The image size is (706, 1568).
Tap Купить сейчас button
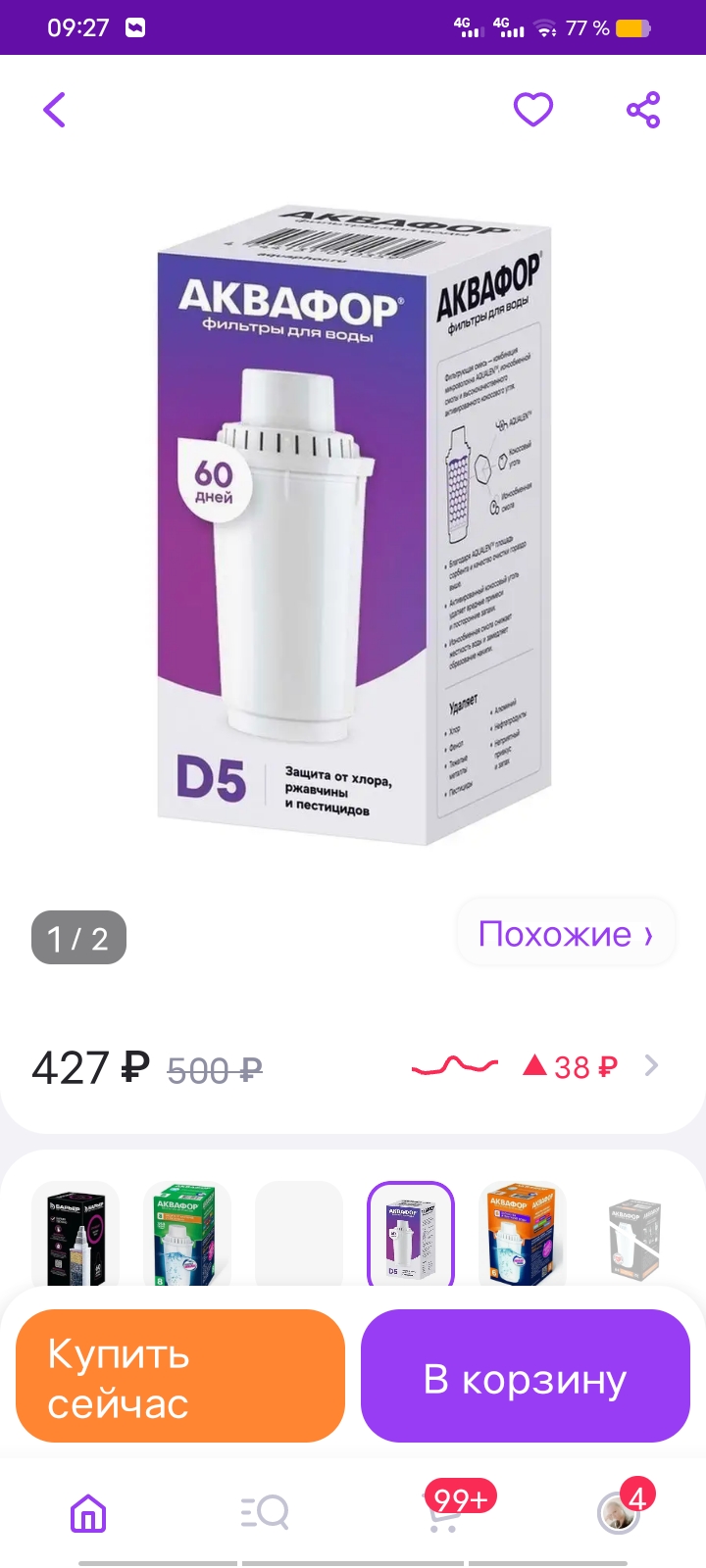coord(180,1376)
